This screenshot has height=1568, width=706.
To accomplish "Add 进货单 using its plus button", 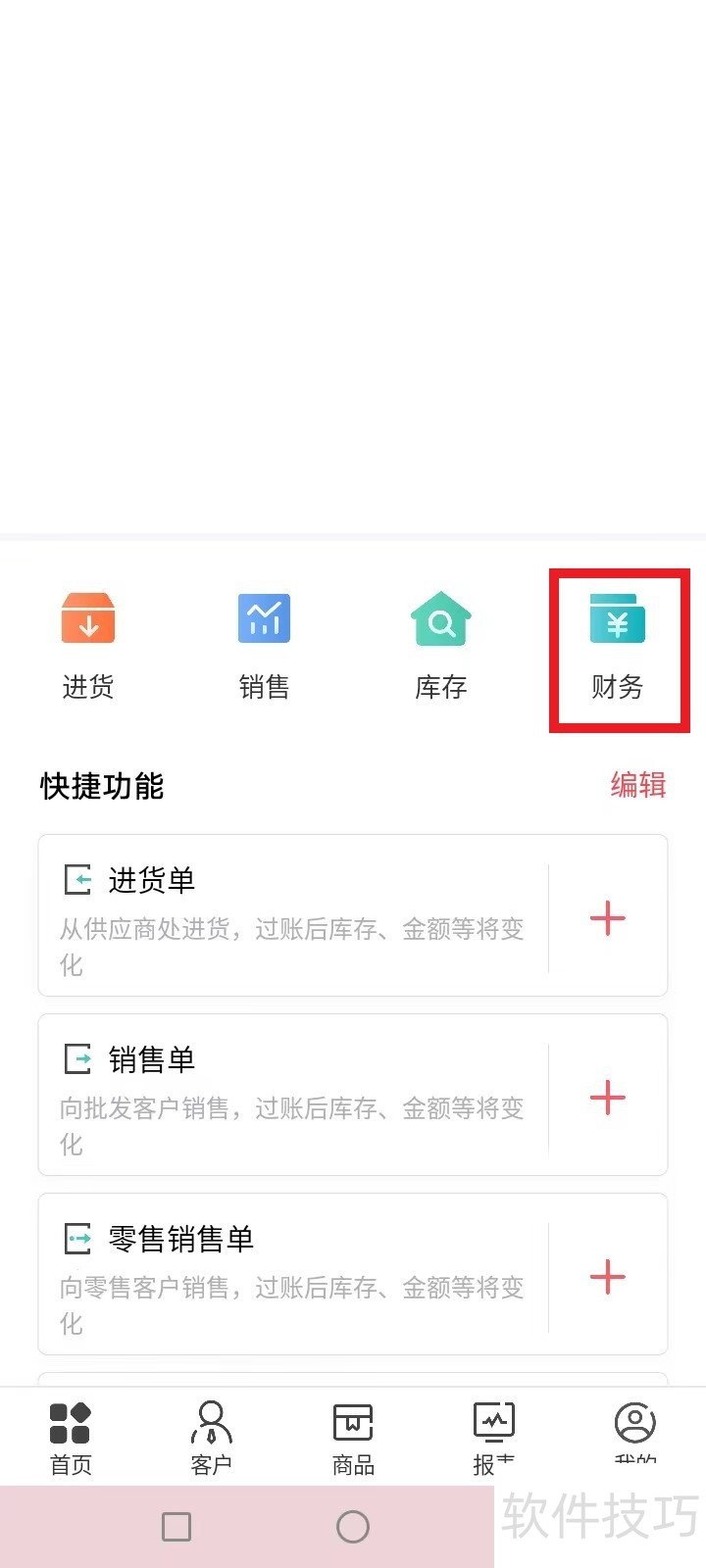I will tap(607, 917).
